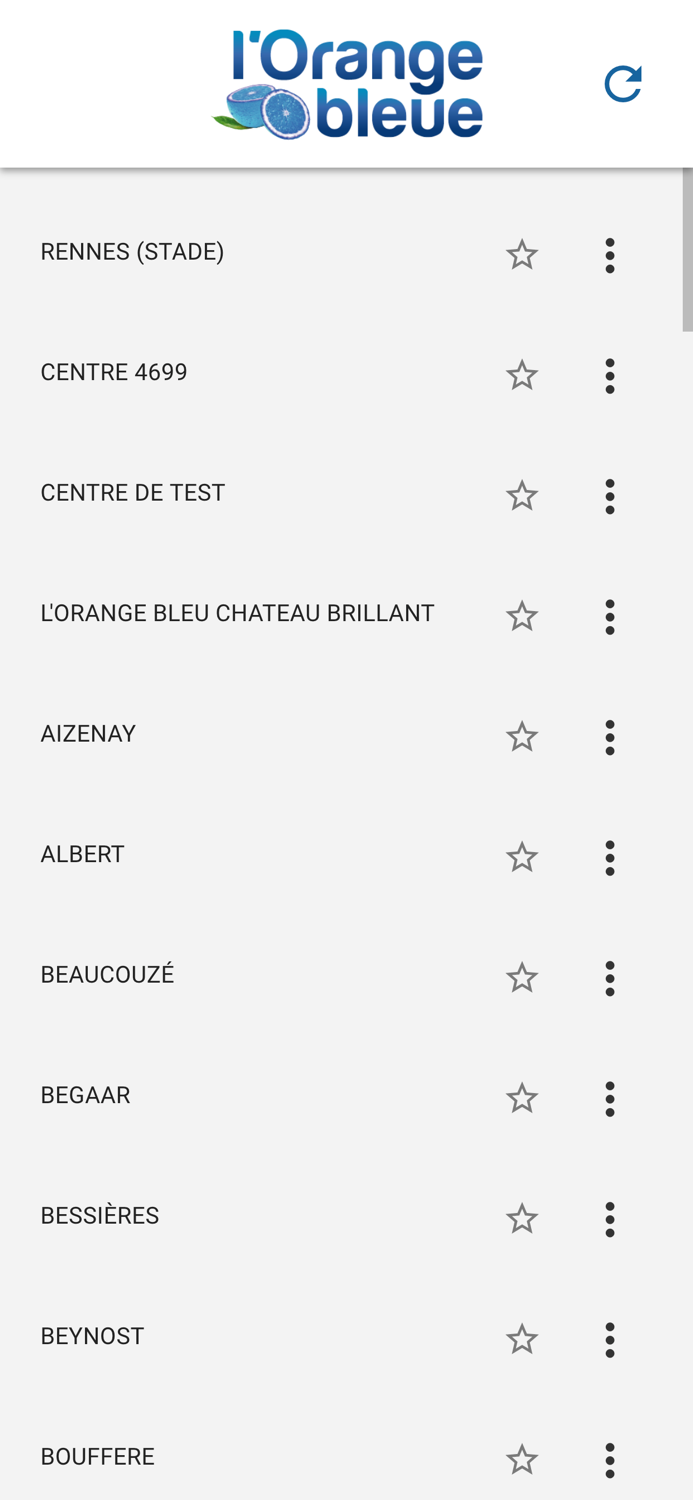Screen dimensions: 693x1500
Task: Select the CENTRE 4699 row
Action: (x=114, y=373)
